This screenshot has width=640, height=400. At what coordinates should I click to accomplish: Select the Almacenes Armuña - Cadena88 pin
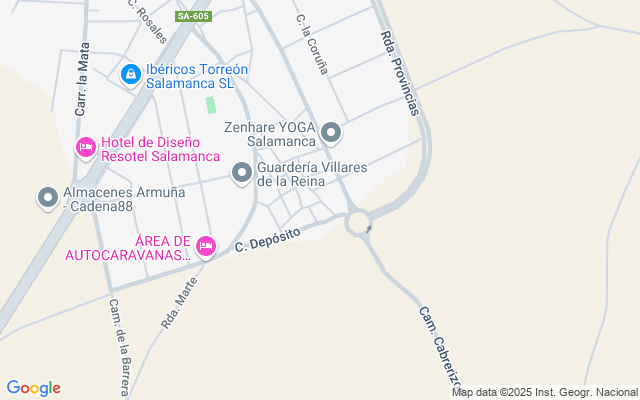pos(48,198)
